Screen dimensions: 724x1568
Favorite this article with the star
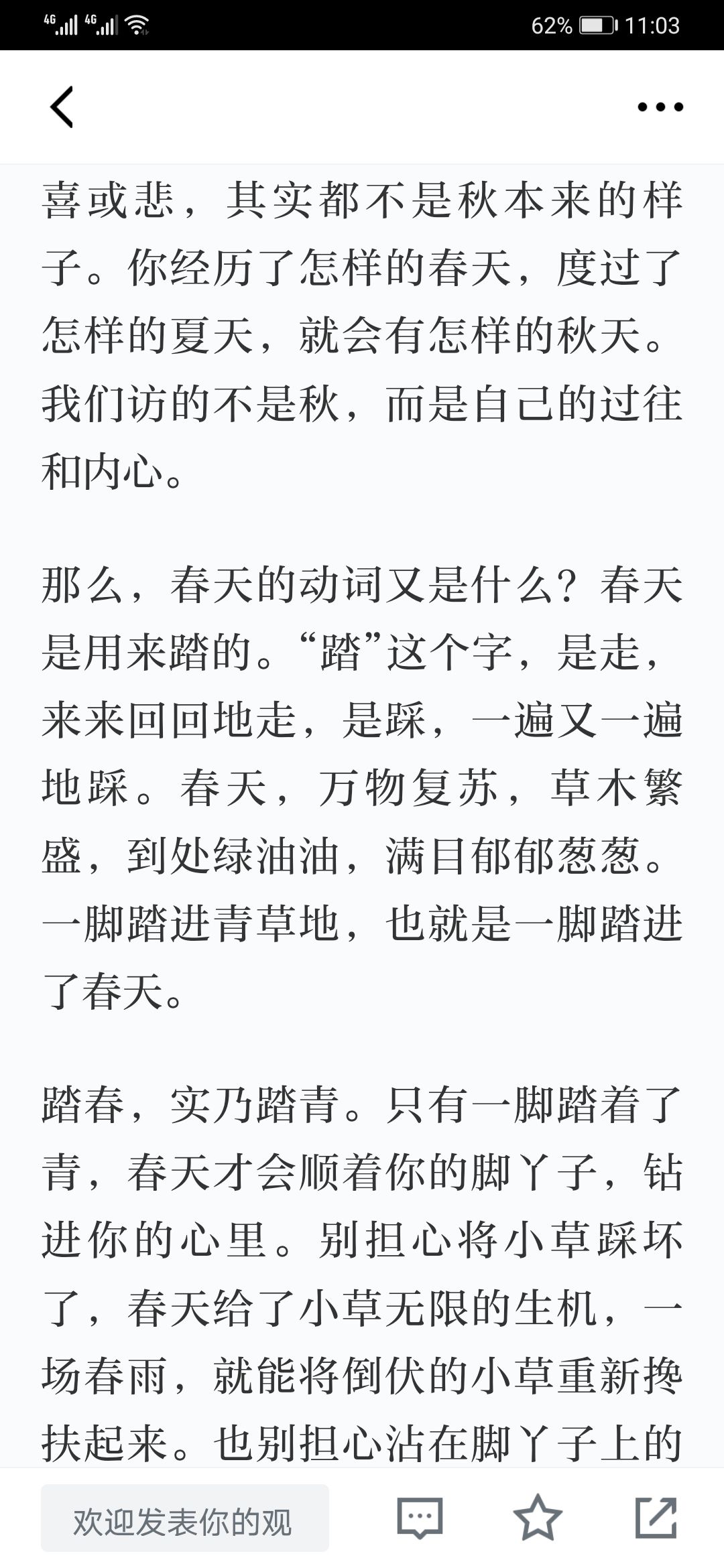pyautogui.click(x=538, y=1518)
